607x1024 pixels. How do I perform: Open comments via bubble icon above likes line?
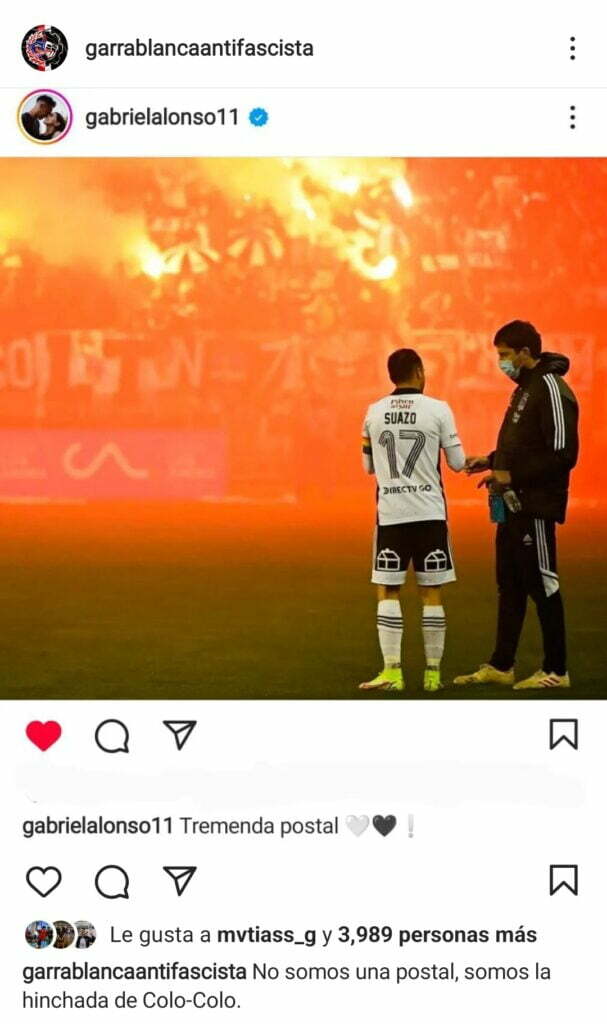tap(112, 881)
